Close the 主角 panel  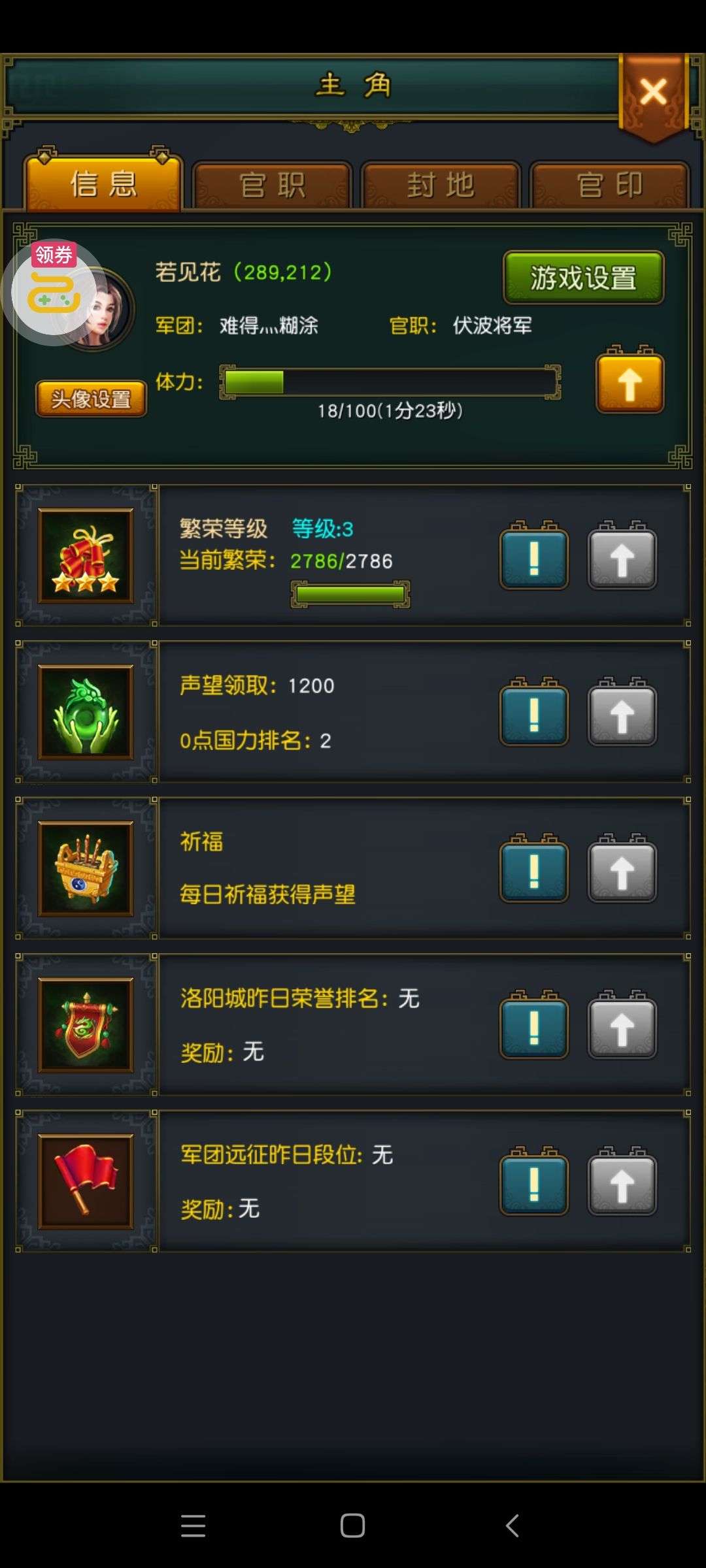[653, 92]
